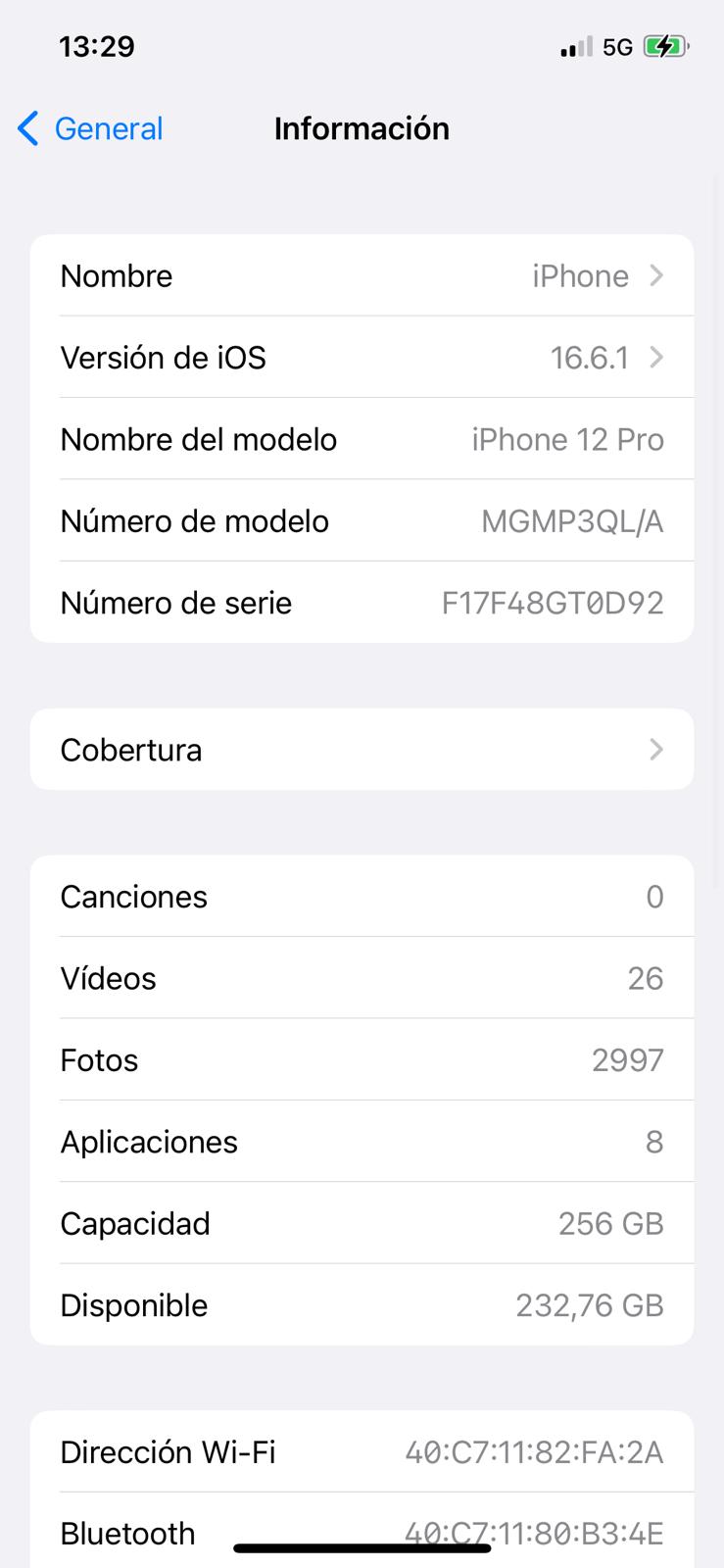Open the Nombre row to rename iPhone
This screenshot has height=1568, width=724.
(362, 276)
